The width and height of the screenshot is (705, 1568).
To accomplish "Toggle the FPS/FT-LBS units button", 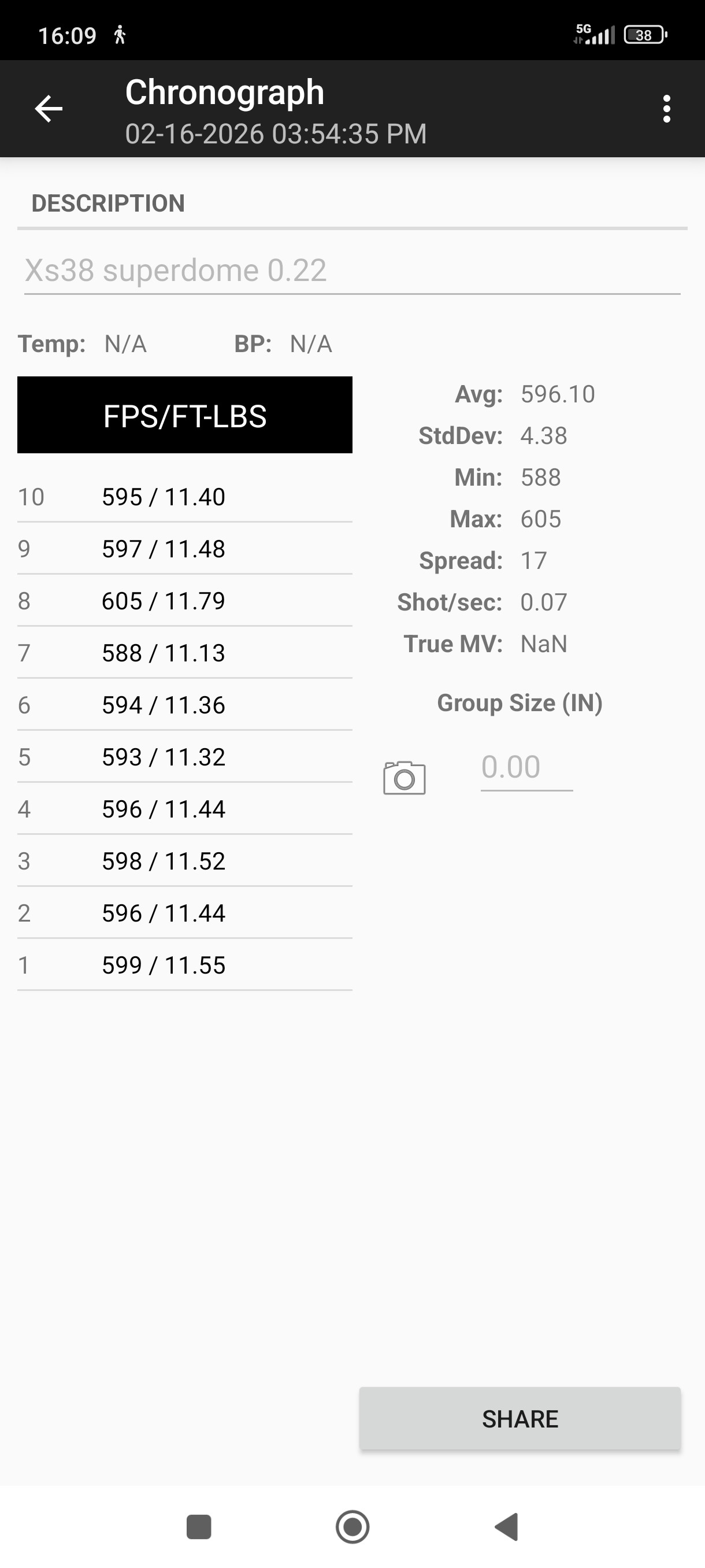I will (185, 415).
